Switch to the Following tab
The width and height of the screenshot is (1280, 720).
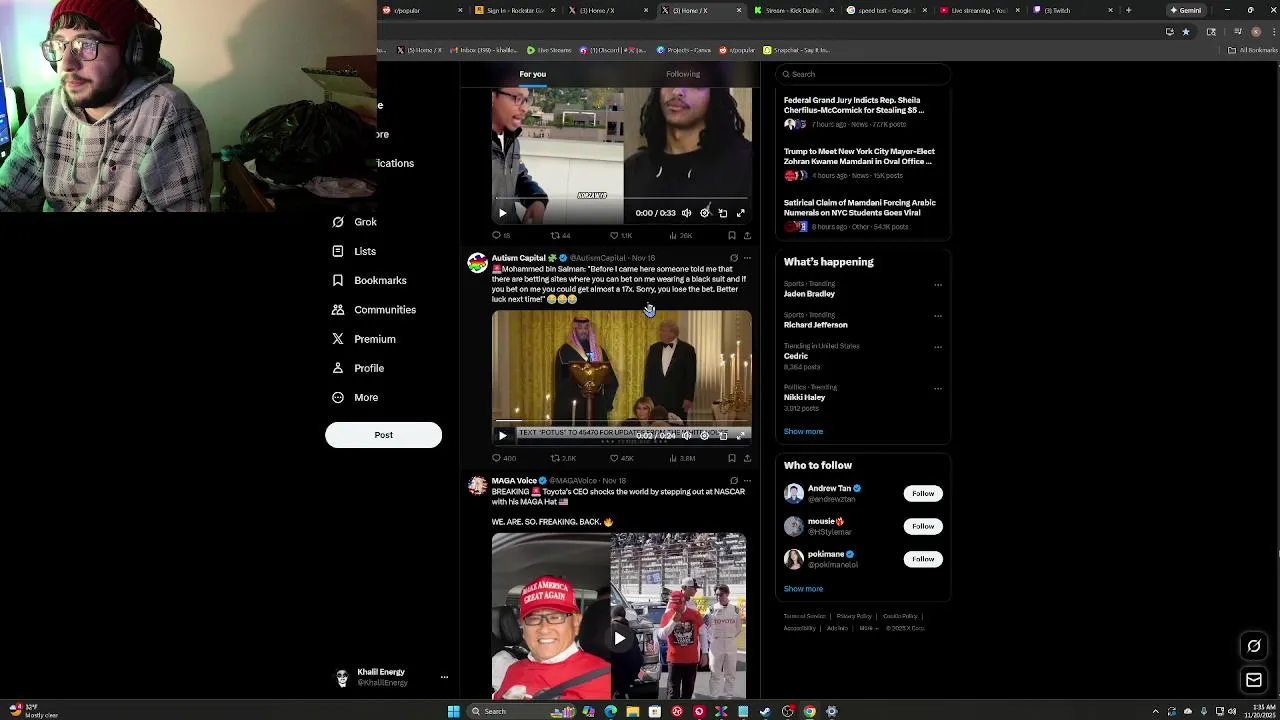pos(683,74)
